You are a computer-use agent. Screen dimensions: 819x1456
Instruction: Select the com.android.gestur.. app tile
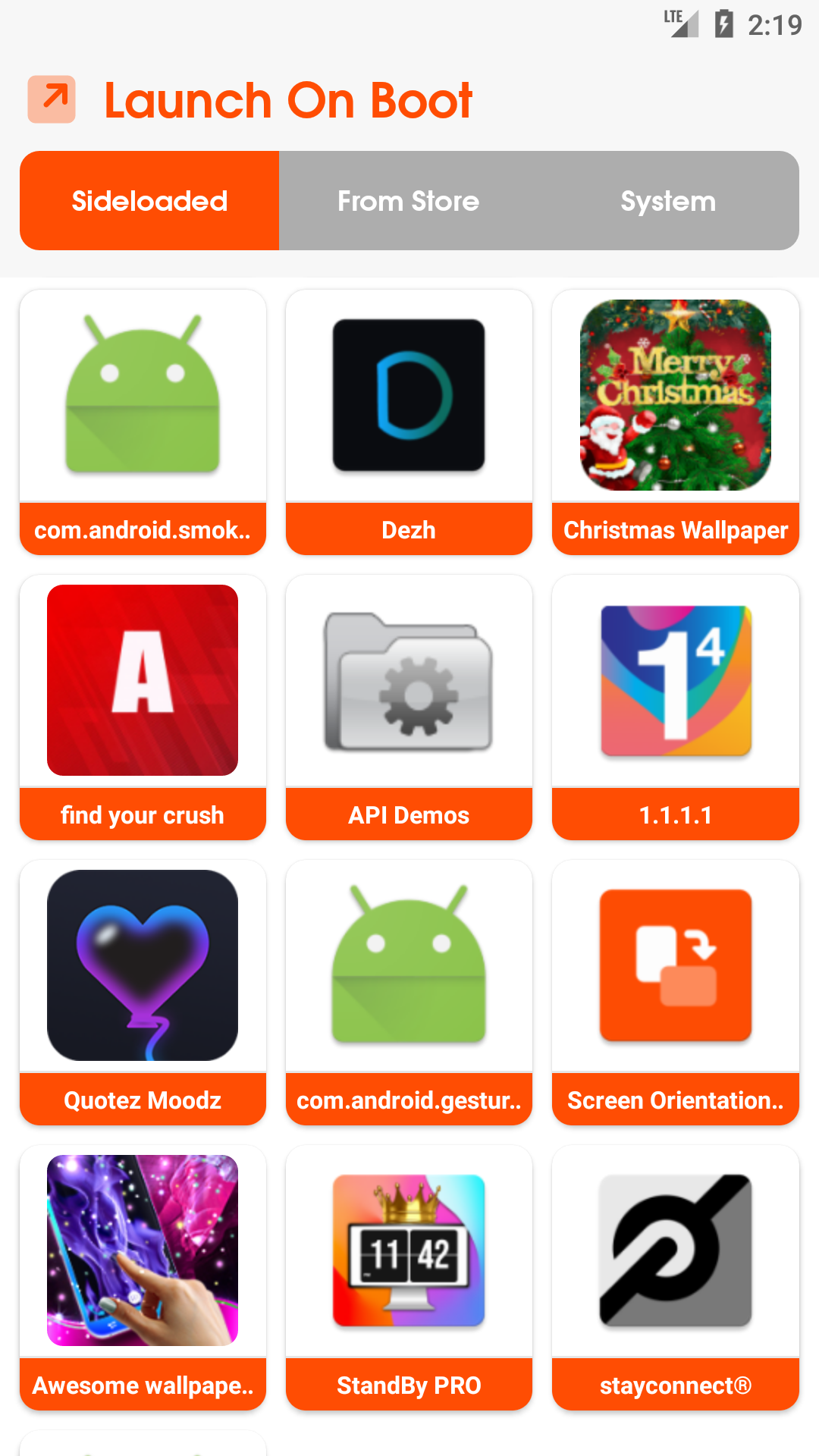pos(409,992)
